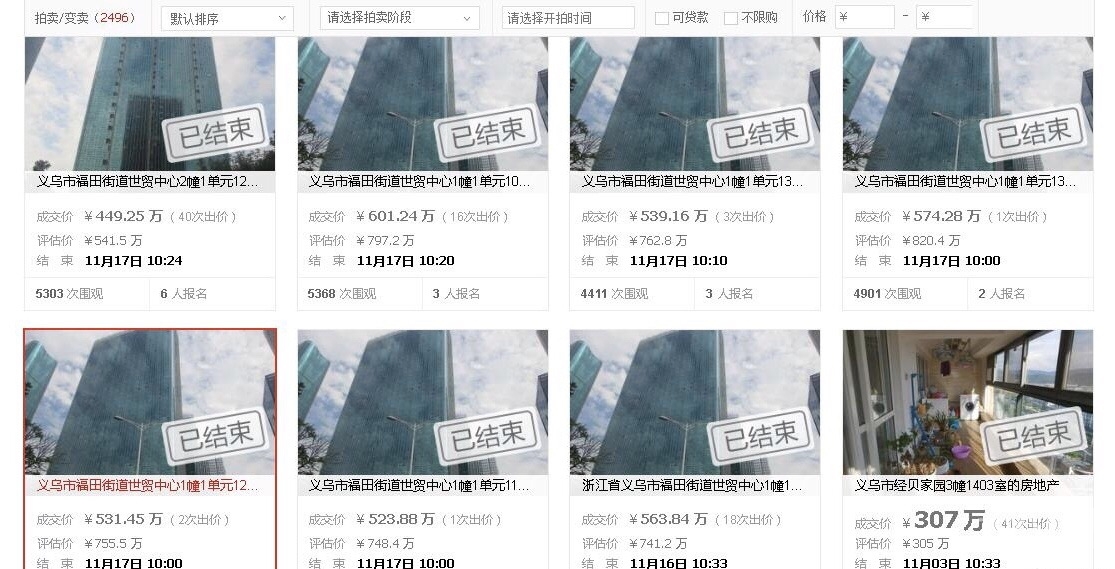
Task: Open the auction item priced ¥539.16万
Action: (x=693, y=182)
